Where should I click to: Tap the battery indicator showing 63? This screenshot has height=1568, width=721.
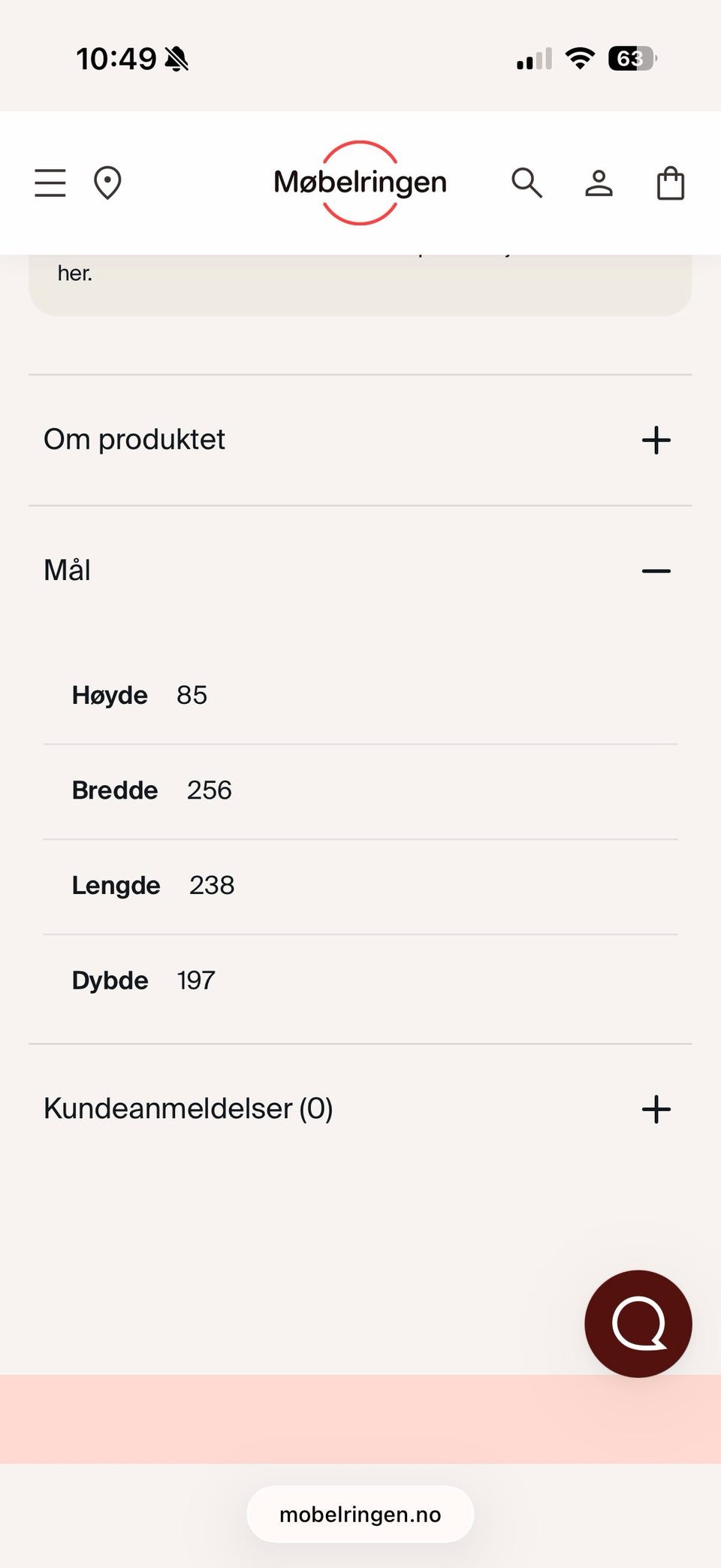[631, 58]
